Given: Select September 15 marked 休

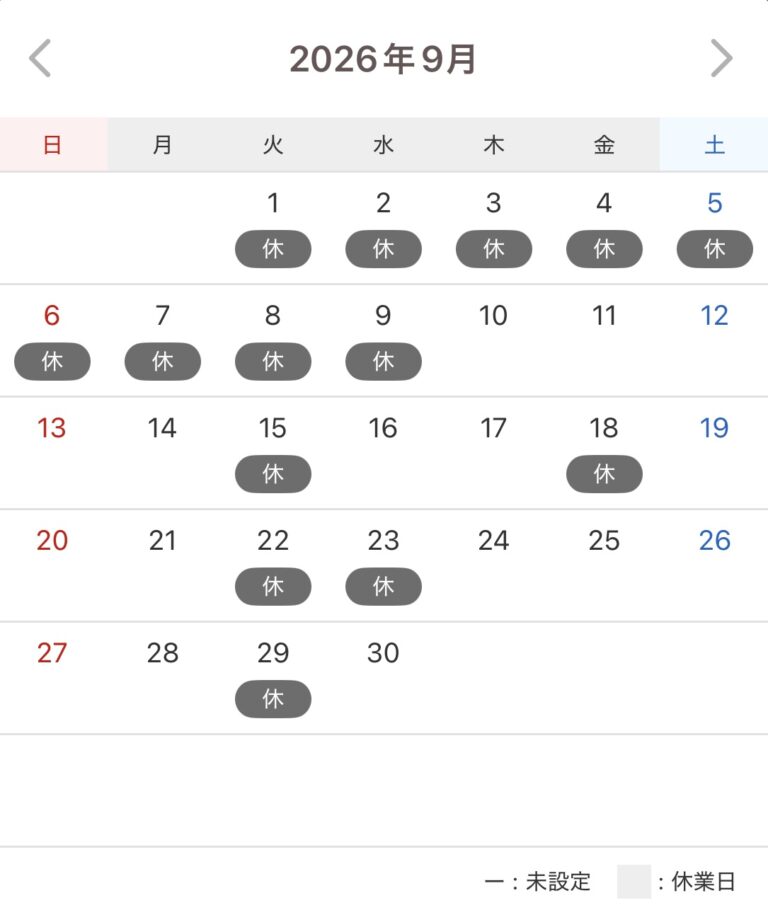Looking at the screenshot, I should point(273,453).
